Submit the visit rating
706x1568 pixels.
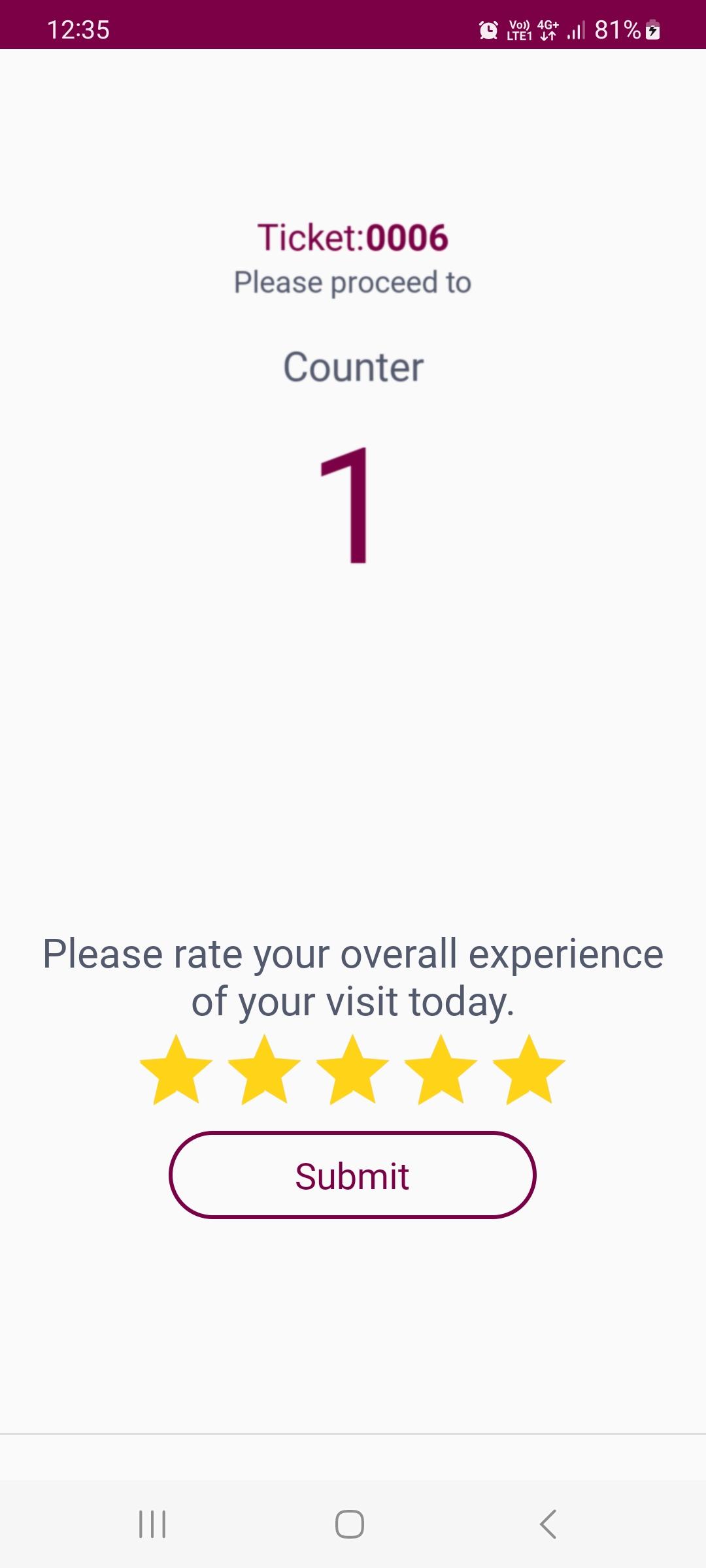coord(352,1175)
